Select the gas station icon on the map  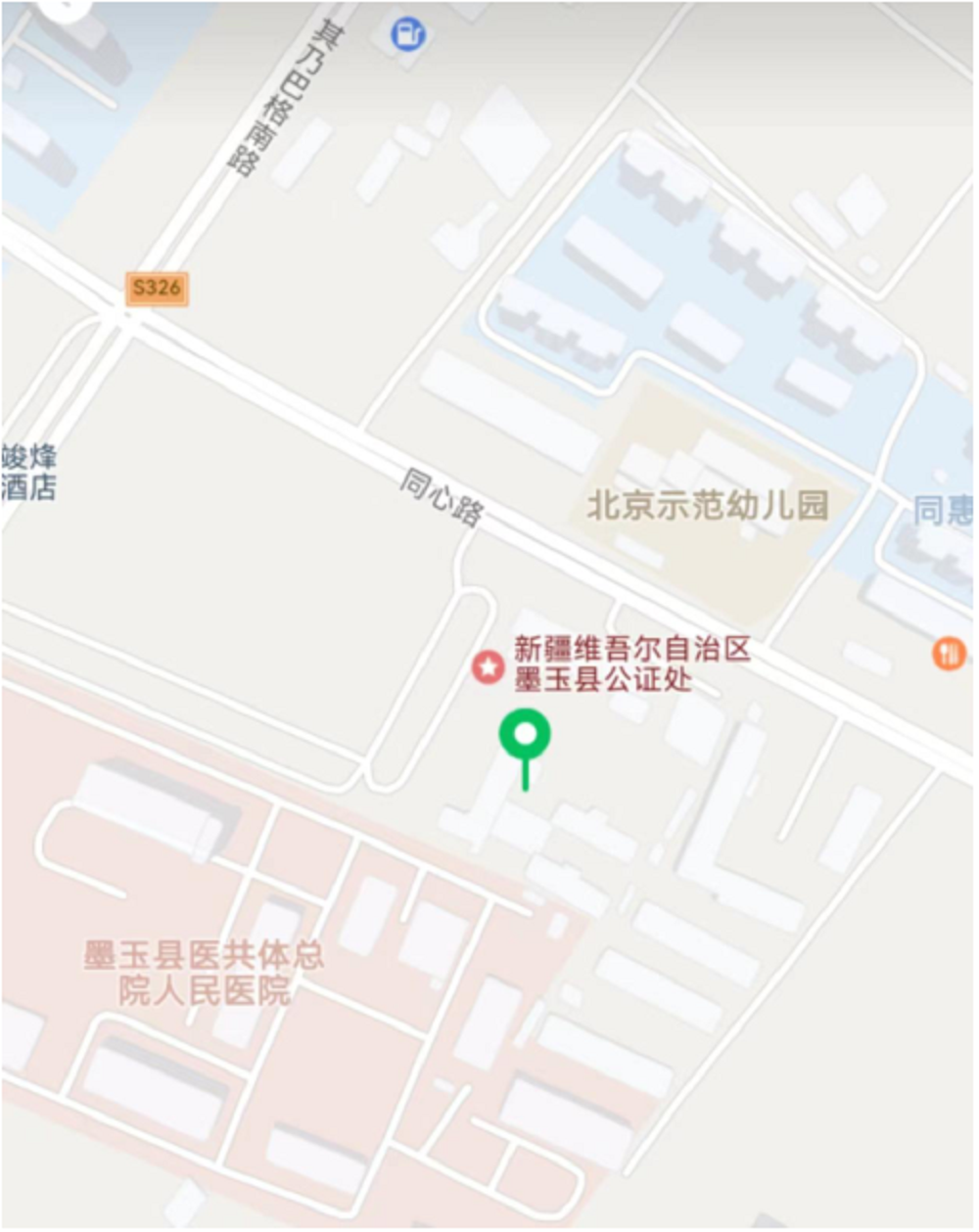tap(408, 35)
